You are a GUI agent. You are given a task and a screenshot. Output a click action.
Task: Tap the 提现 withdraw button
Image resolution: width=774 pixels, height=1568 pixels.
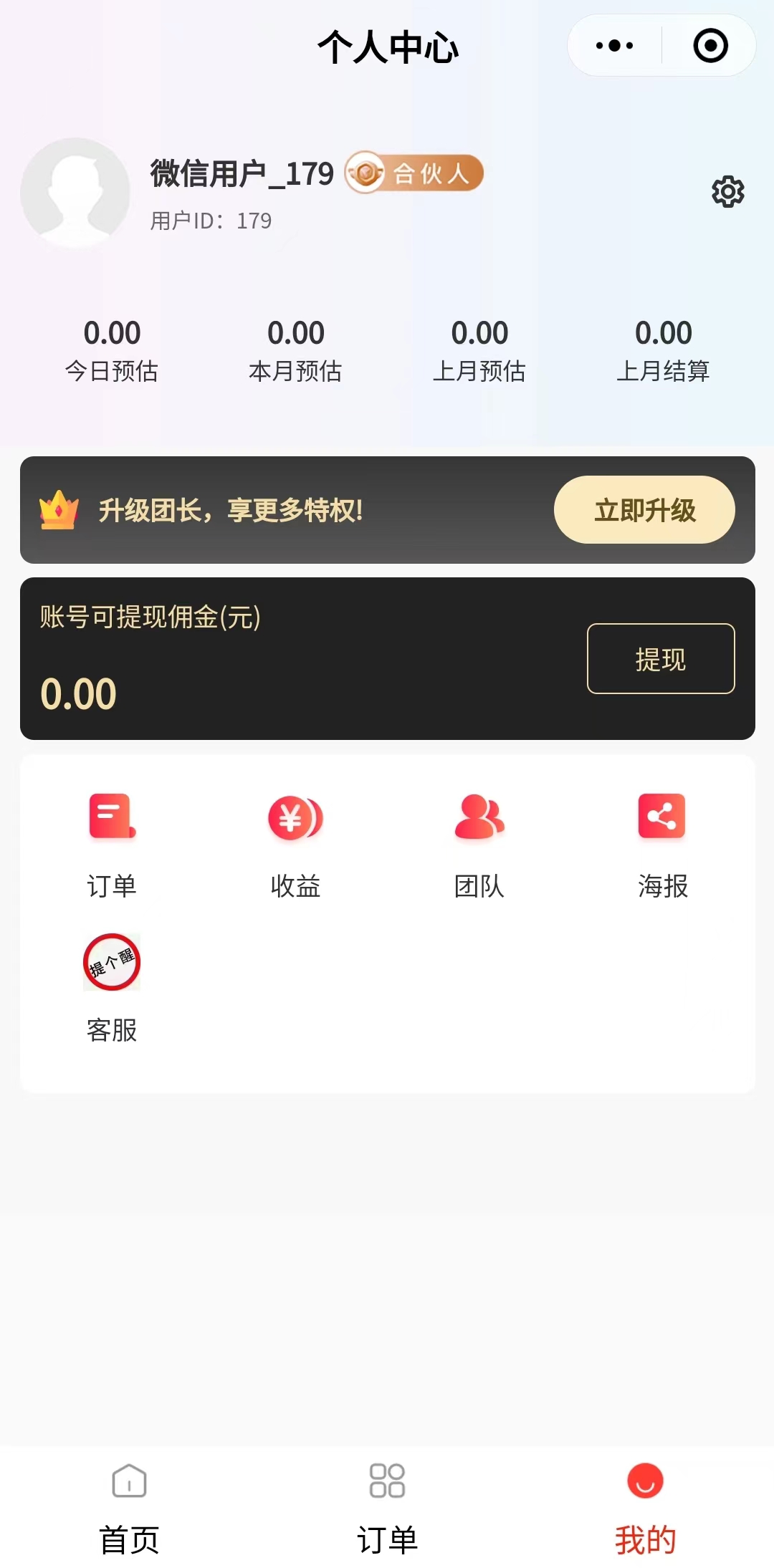coord(660,658)
